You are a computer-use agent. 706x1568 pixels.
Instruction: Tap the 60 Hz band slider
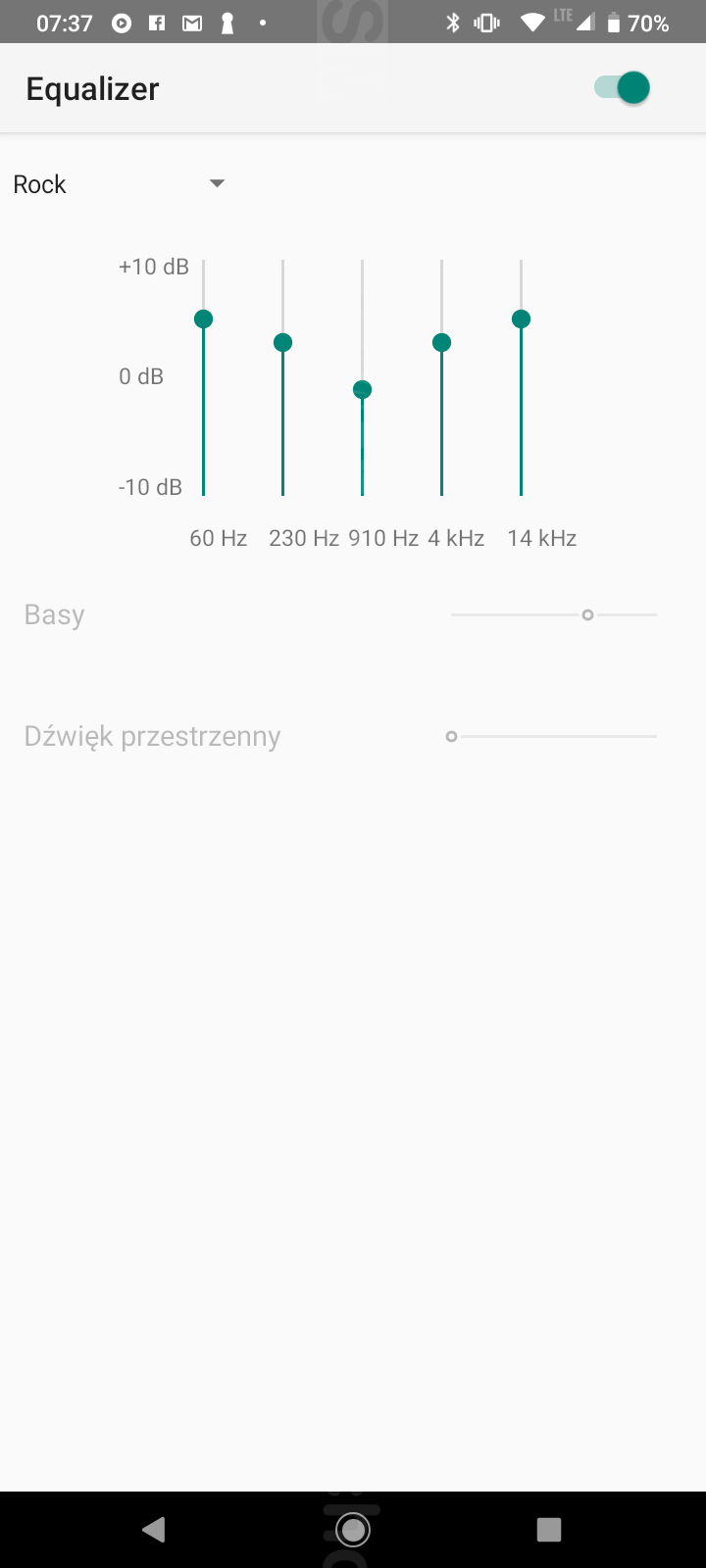204,319
